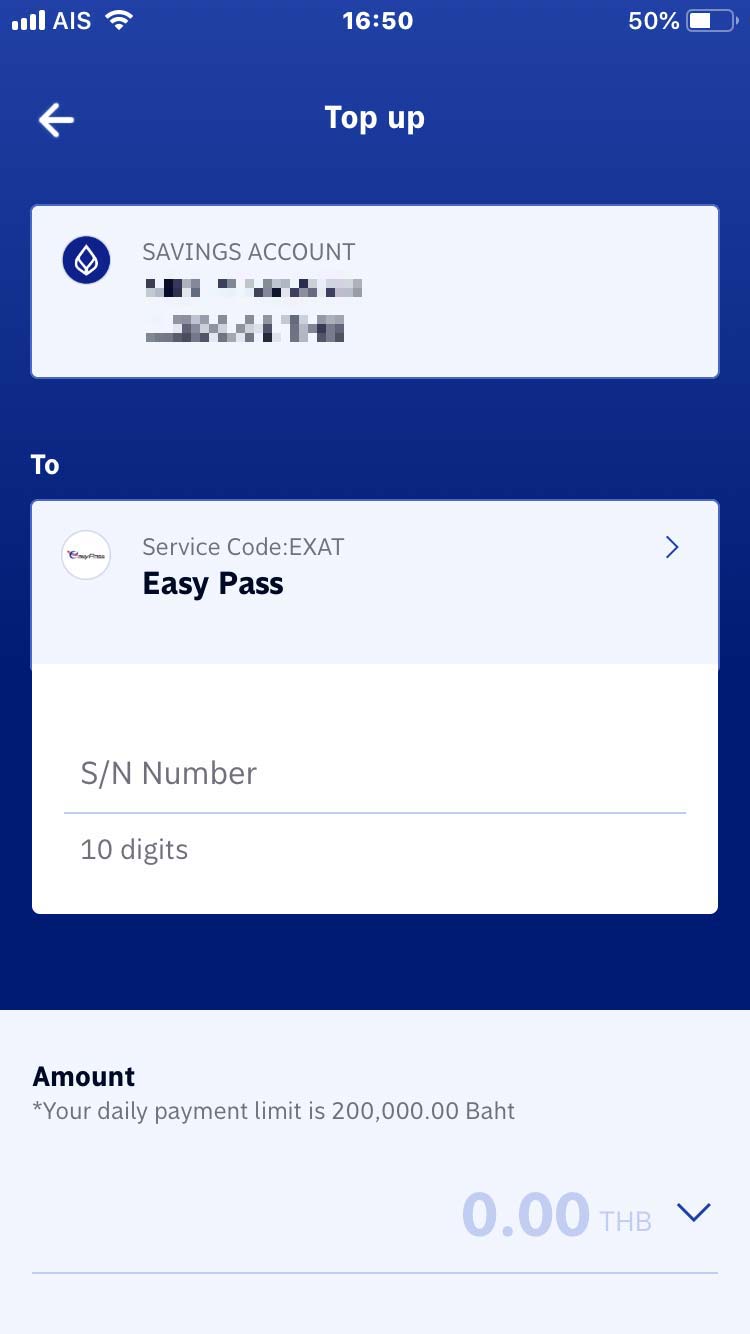Viewport: 750px width, 1334px height.
Task: Go back from the Top up screen
Action: coord(57,120)
